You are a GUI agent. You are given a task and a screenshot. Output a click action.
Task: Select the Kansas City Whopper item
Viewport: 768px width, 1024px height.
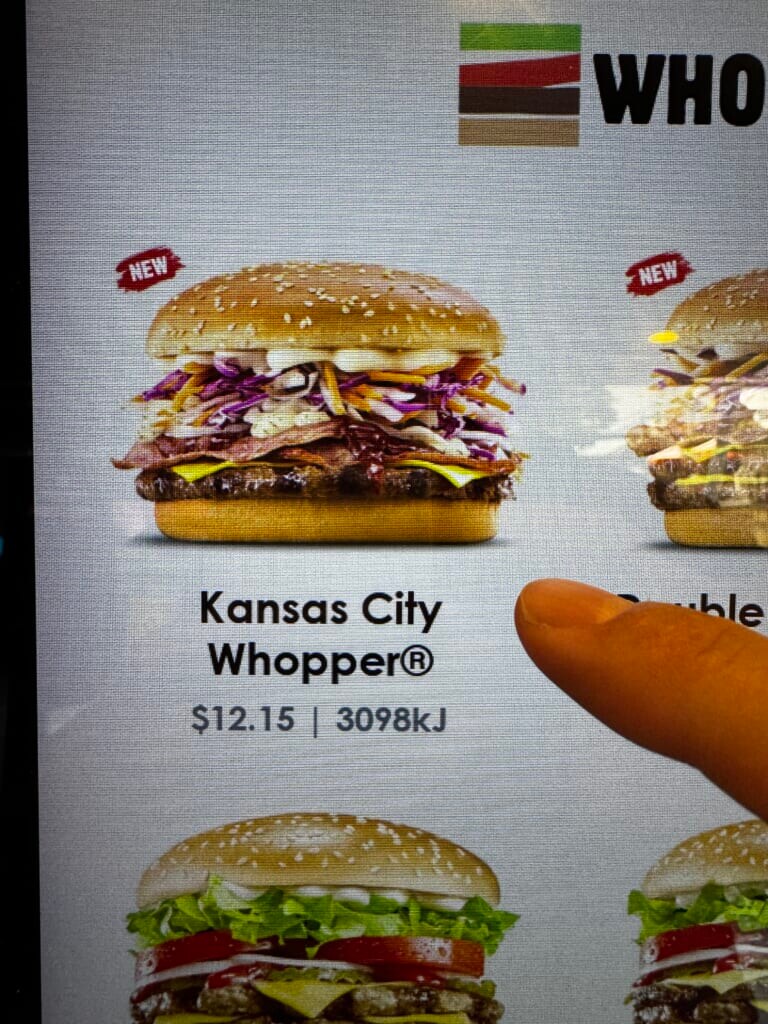322,420
